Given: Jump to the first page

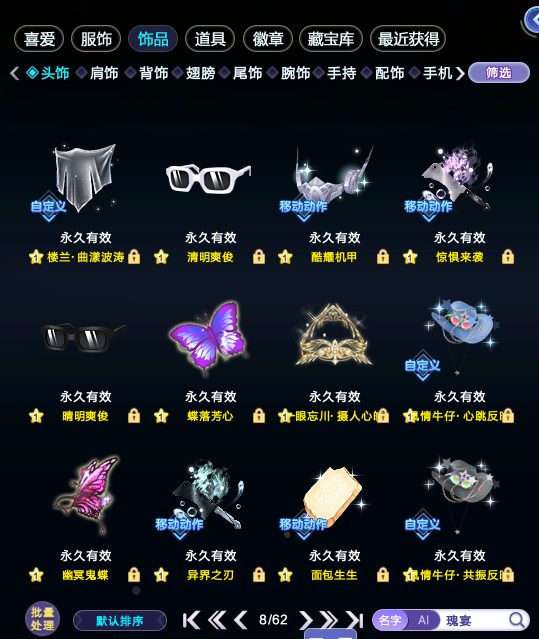Looking at the screenshot, I should tap(191, 620).
